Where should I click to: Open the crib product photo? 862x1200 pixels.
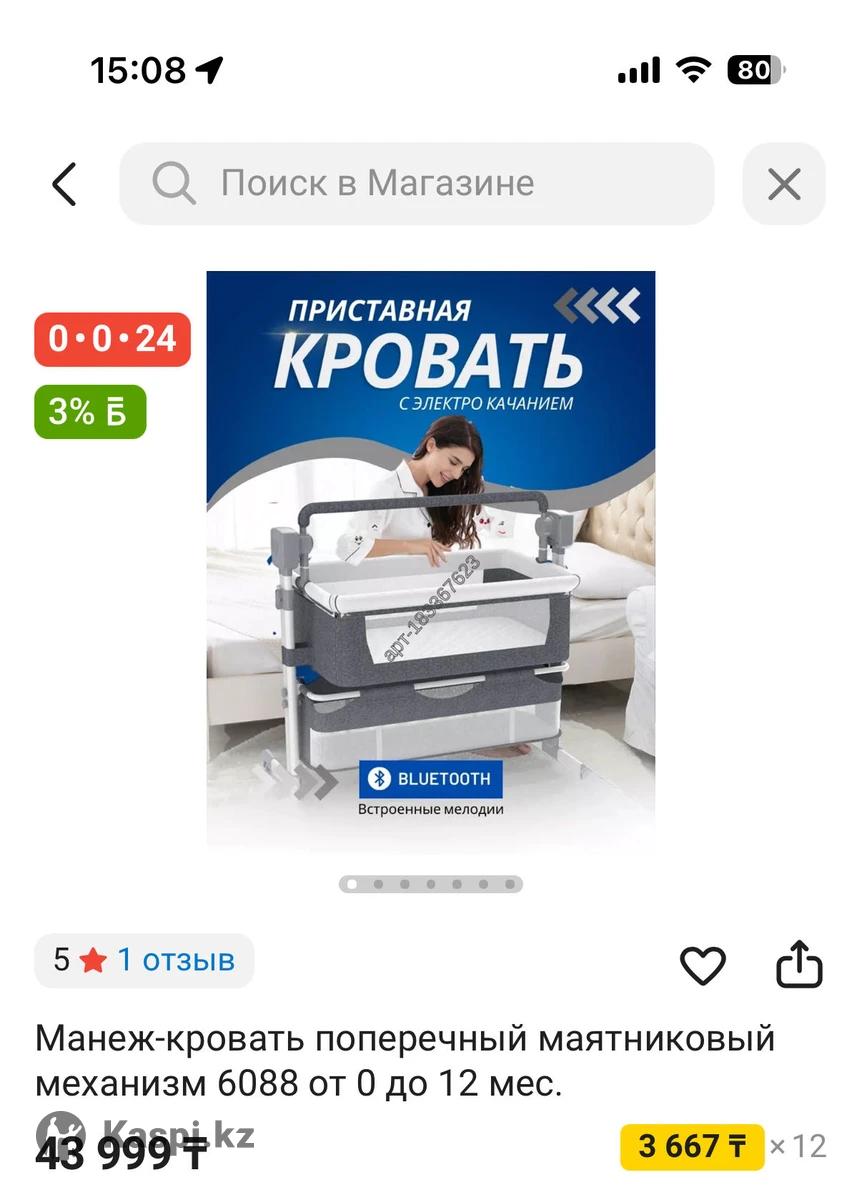pos(431,560)
